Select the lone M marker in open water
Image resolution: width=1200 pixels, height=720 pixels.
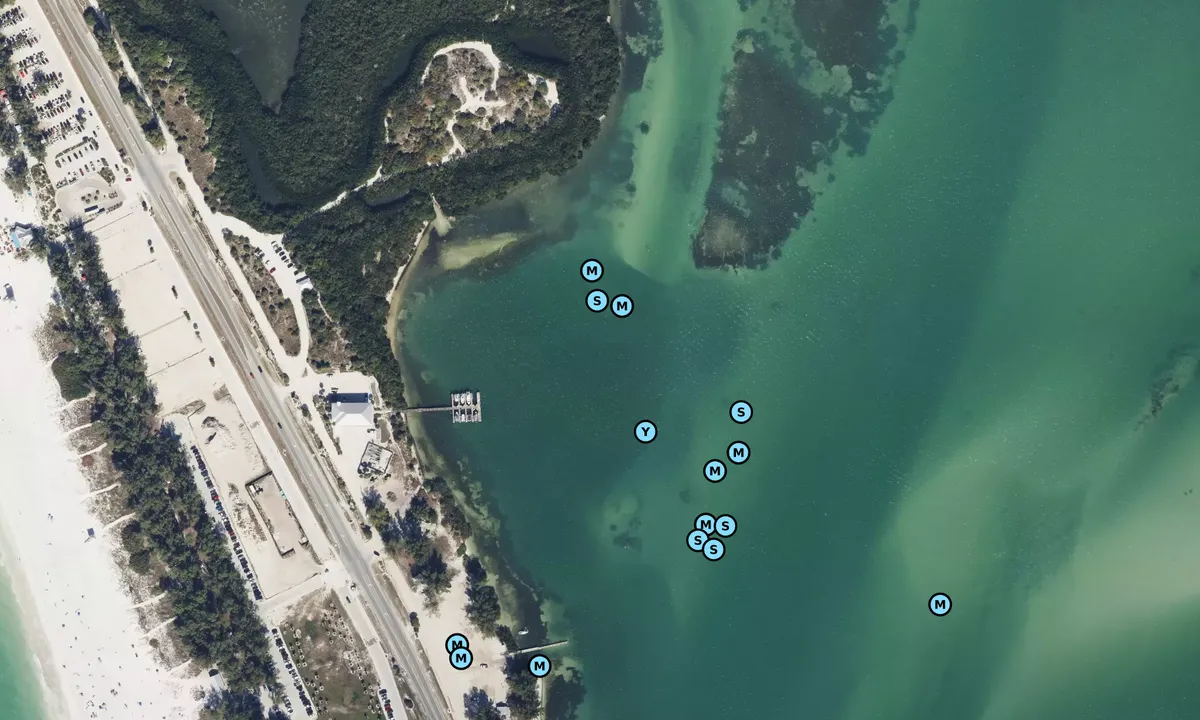pyautogui.click(x=940, y=604)
